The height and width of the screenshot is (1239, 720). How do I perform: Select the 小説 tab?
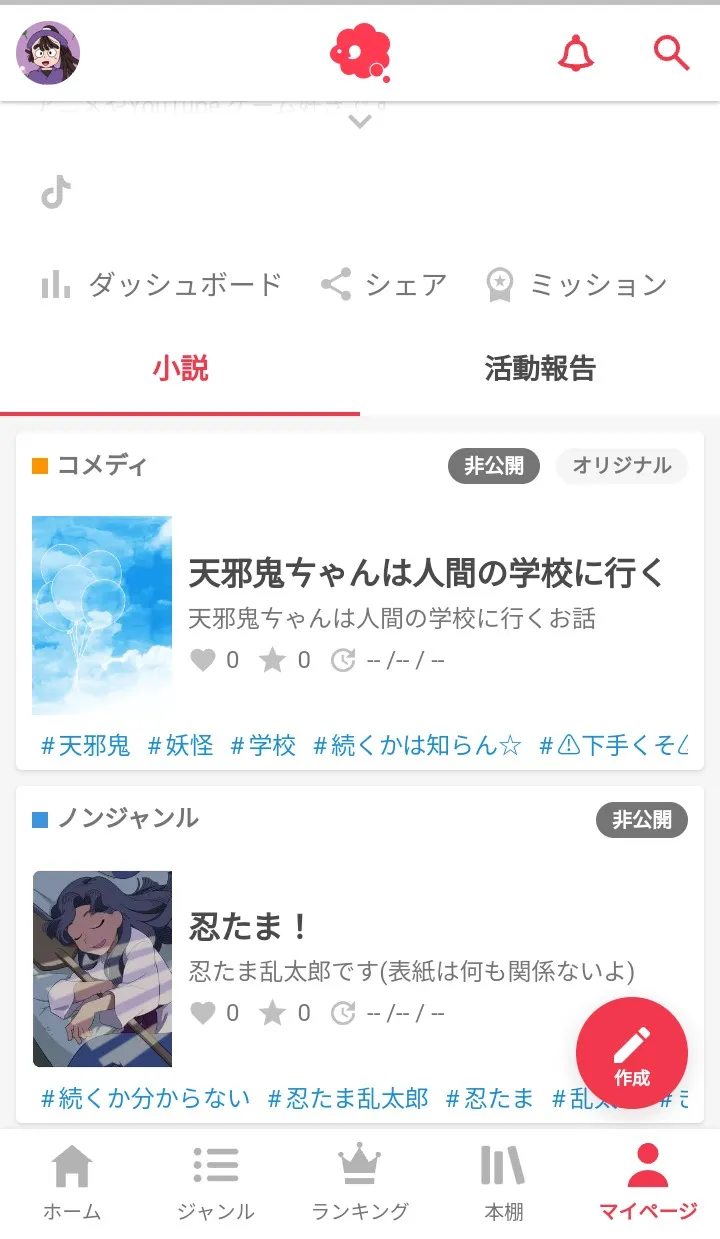point(180,369)
